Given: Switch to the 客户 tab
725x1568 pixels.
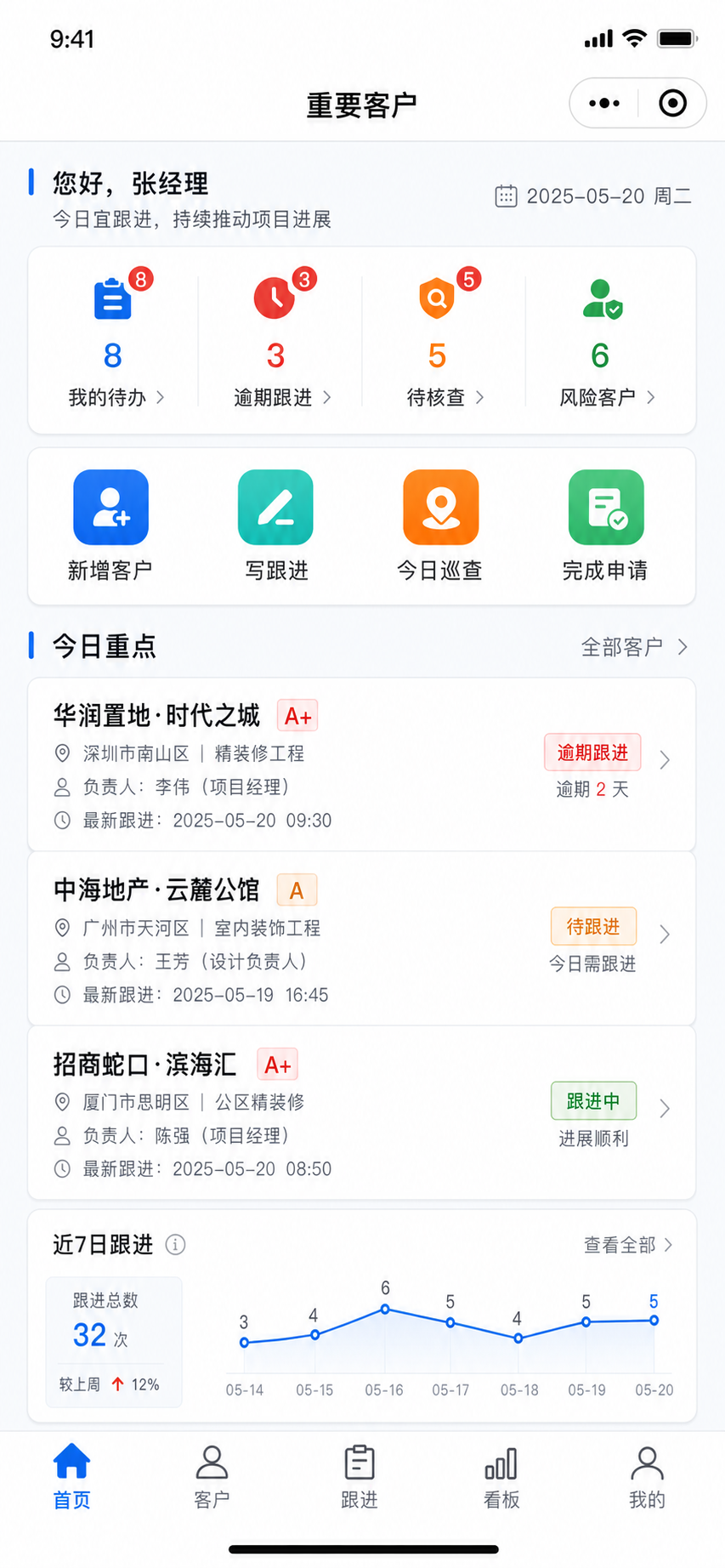Looking at the screenshot, I should click(x=212, y=1477).
